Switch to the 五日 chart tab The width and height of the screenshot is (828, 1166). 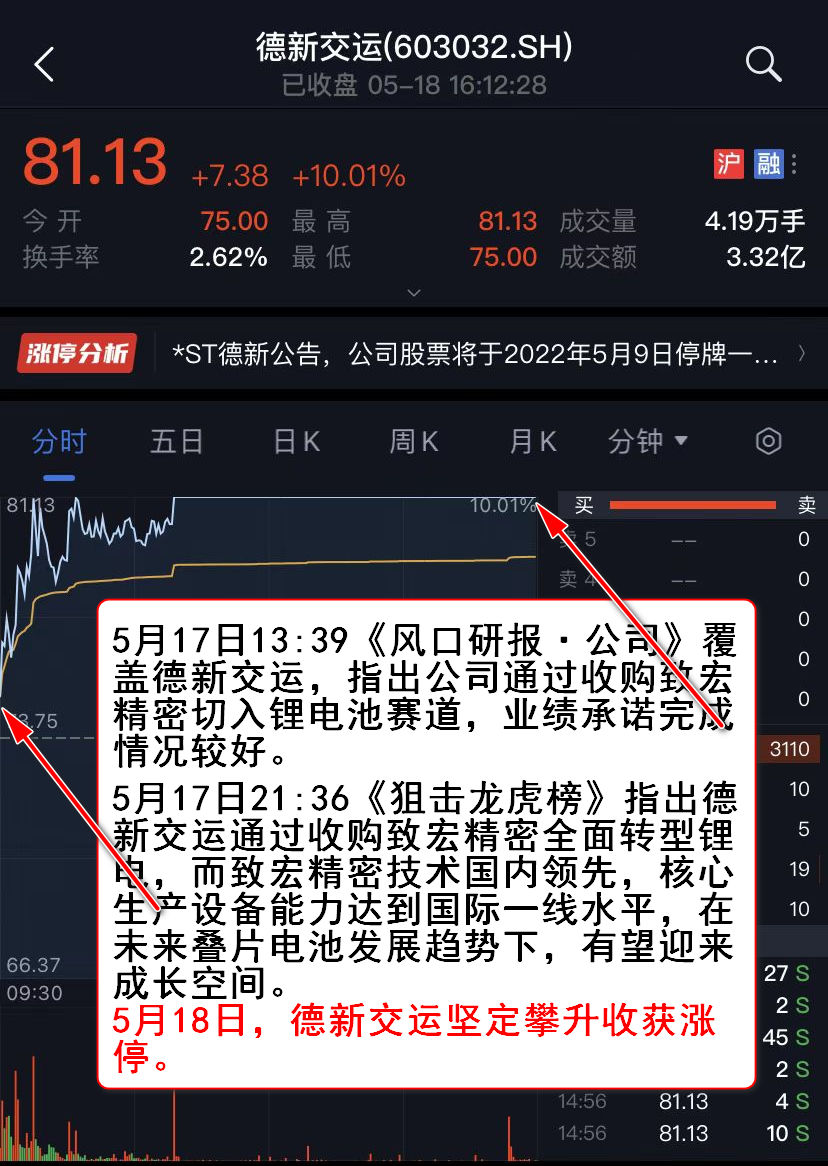[x=177, y=441]
